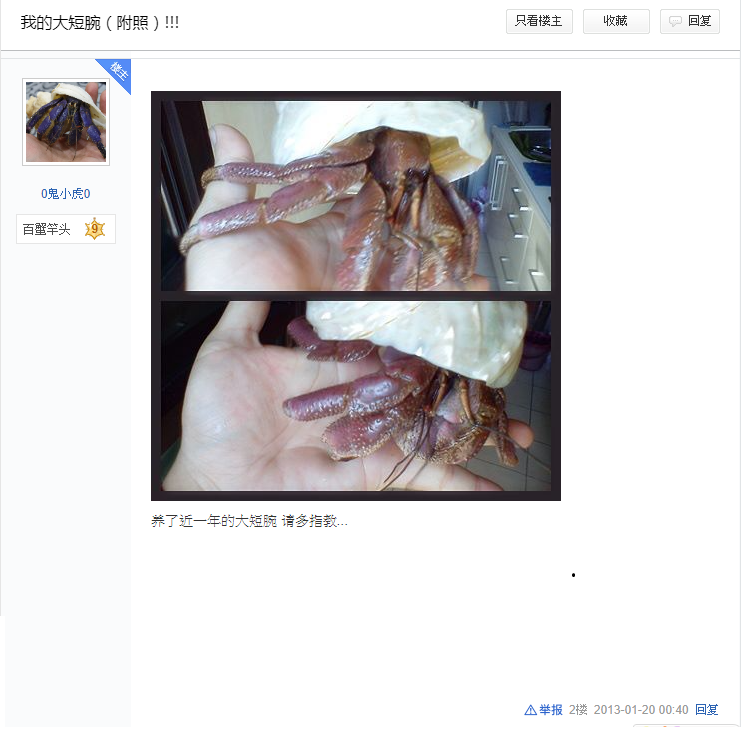Open the 百蟹竿头 level badge
Screen dimensions: 744x737
66,229
